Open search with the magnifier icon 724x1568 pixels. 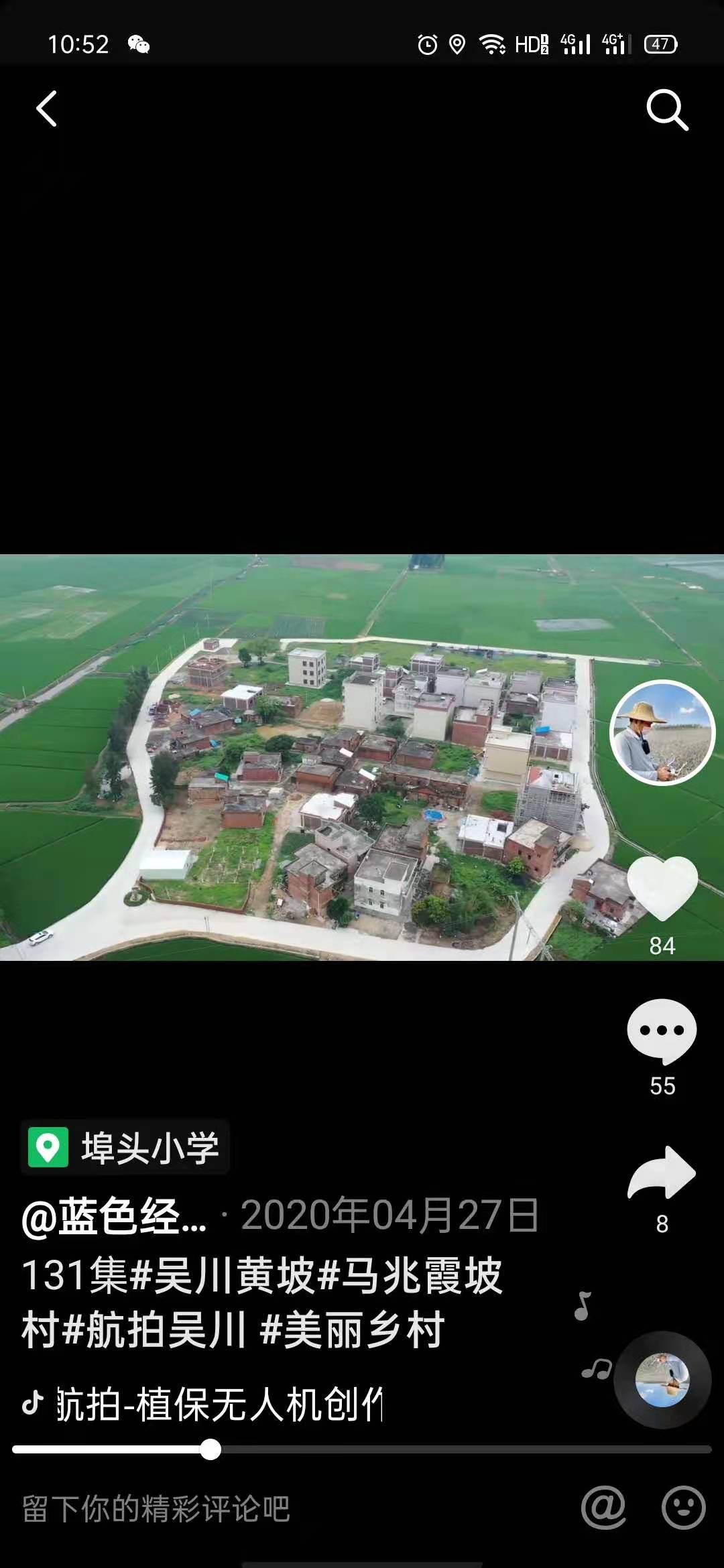[x=667, y=110]
